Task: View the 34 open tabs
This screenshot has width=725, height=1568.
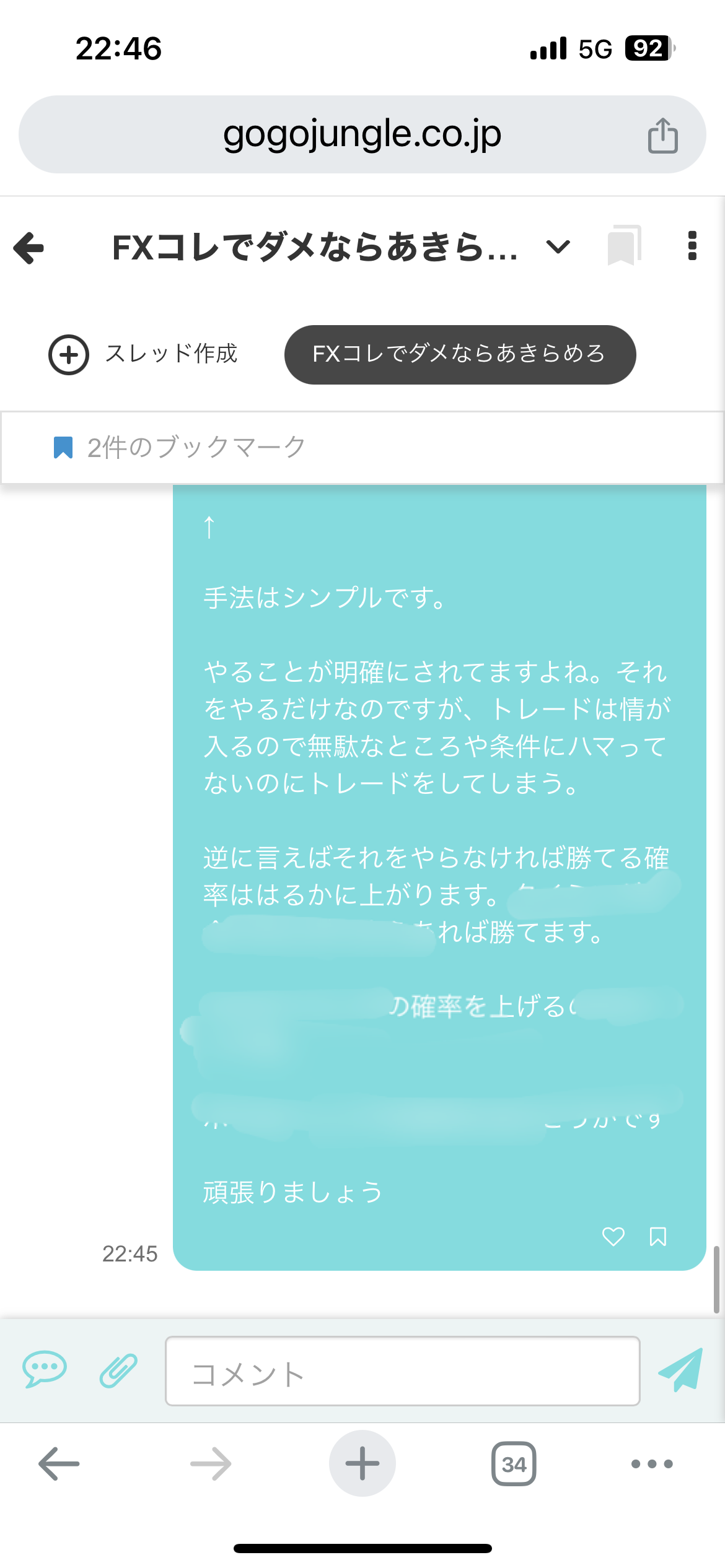Action: coord(514,1464)
